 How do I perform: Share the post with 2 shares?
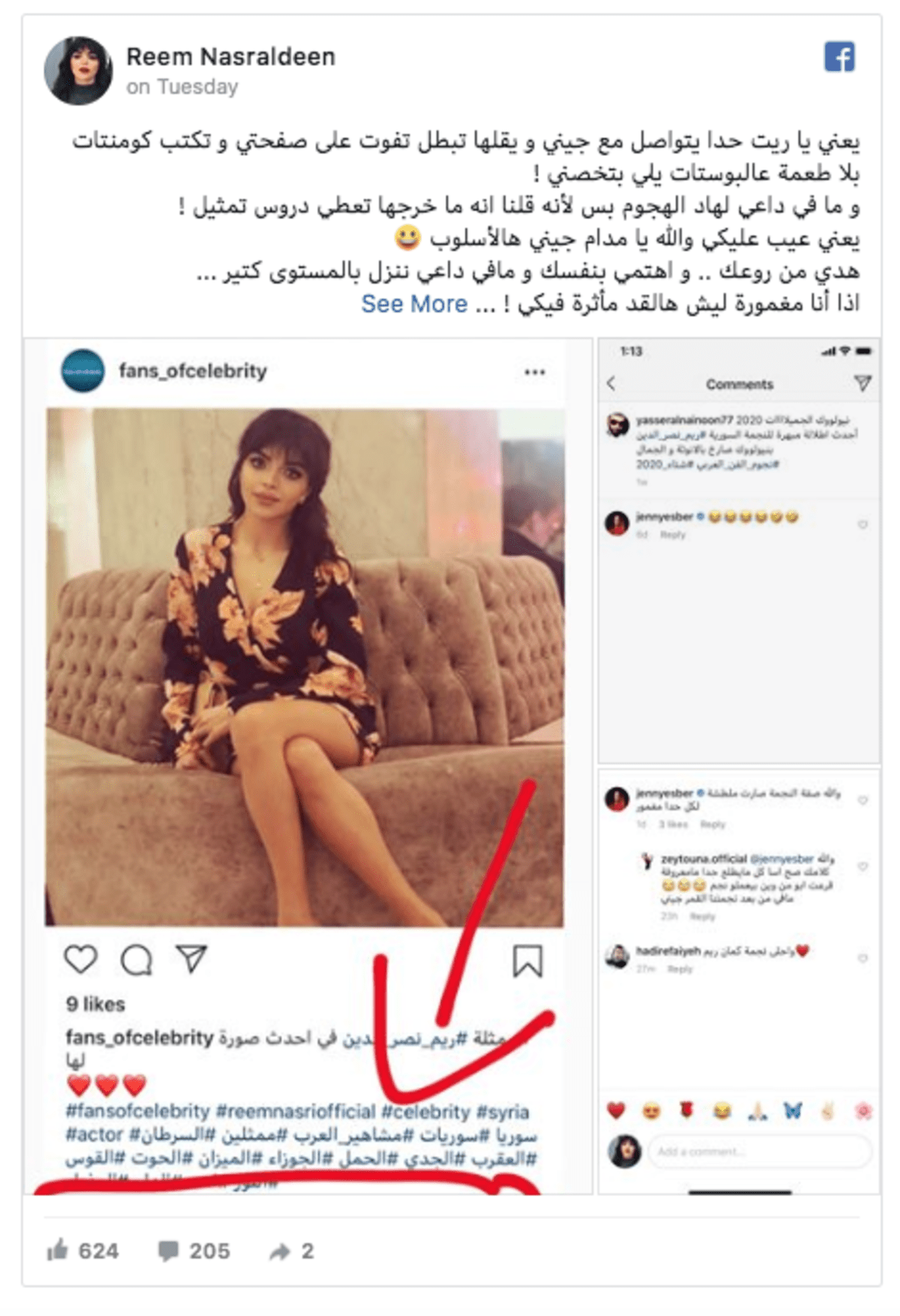tap(291, 1251)
